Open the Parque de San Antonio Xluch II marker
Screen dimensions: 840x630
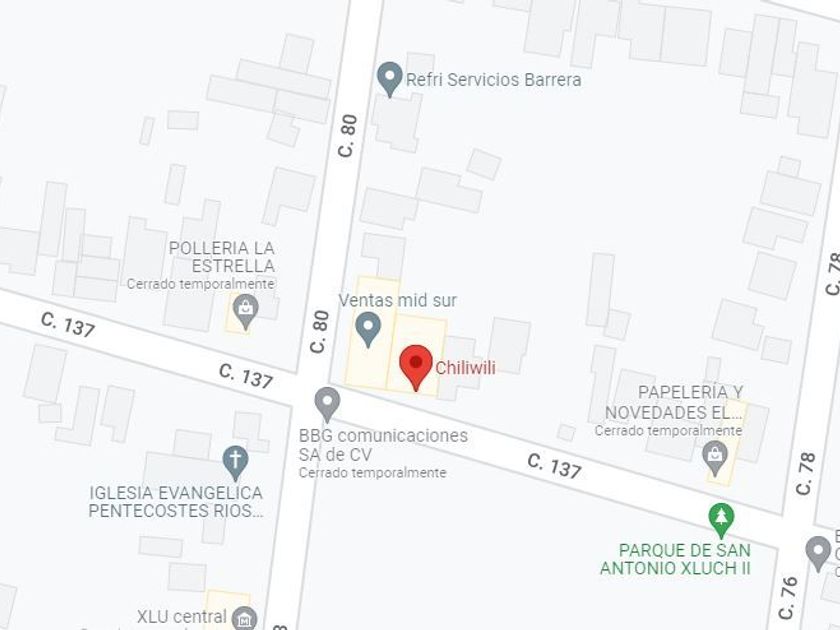pos(721,520)
